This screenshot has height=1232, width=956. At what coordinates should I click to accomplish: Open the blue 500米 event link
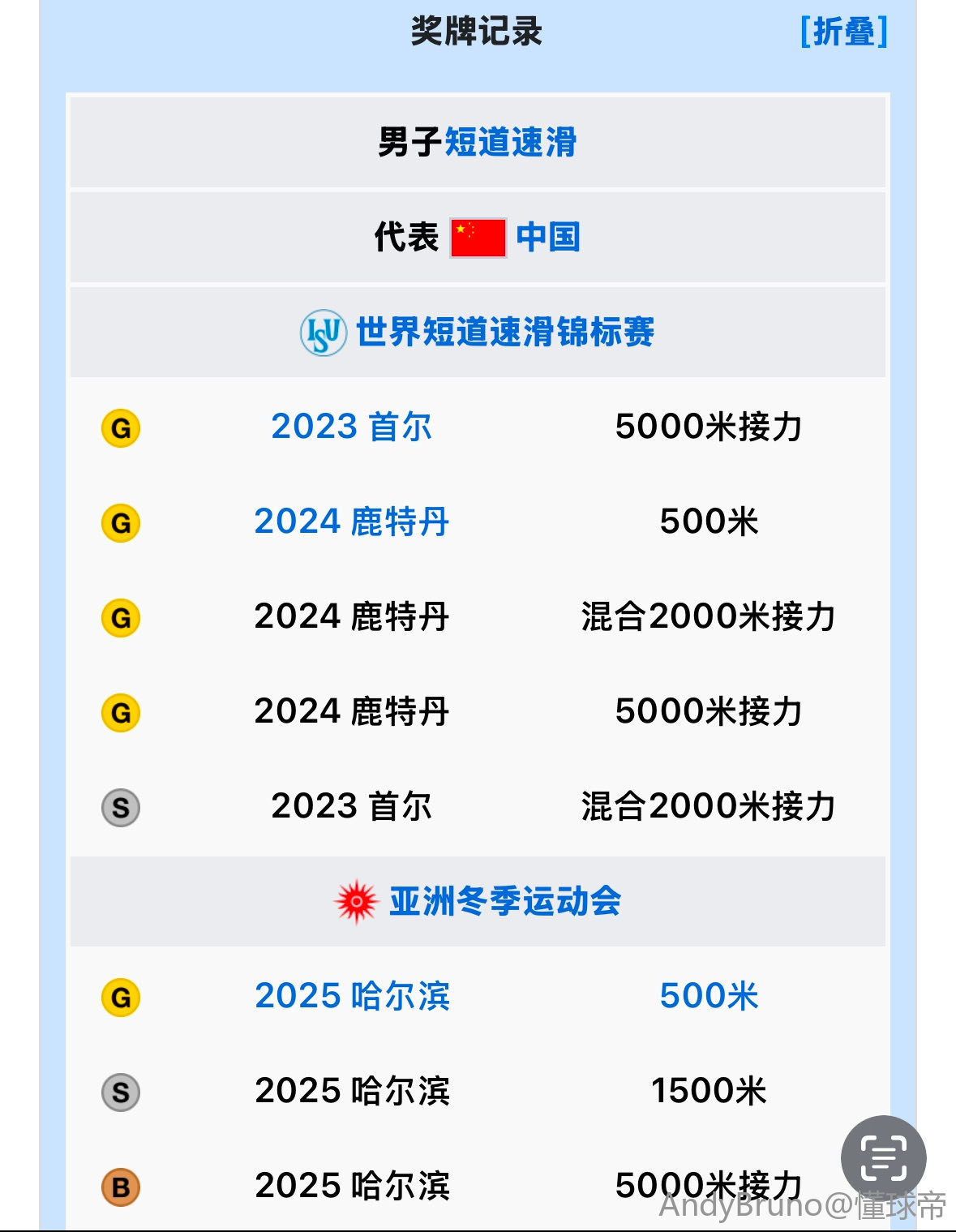(x=709, y=996)
